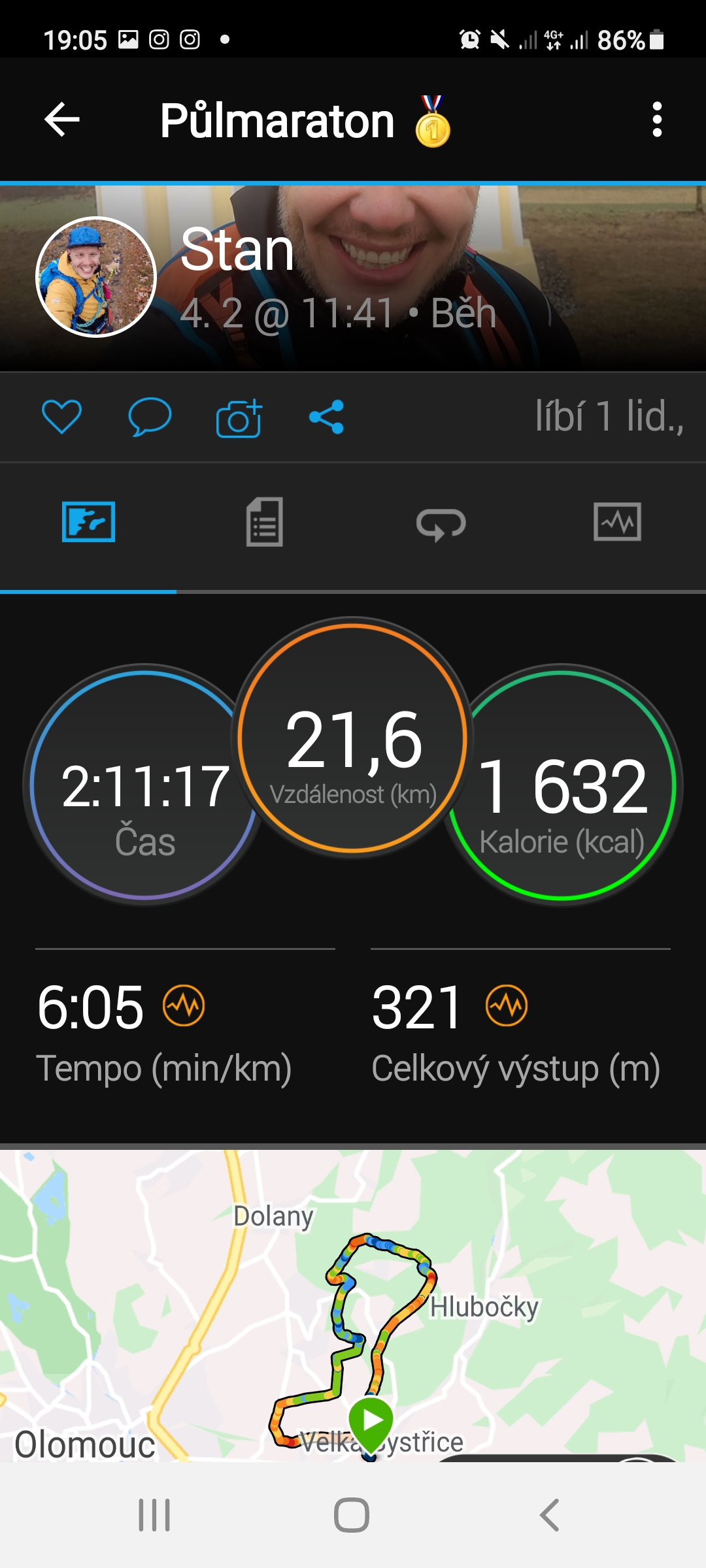The width and height of the screenshot is (706, 1568).
Task: Open the route map near Hlubočky
Action: pos(353,1306)
